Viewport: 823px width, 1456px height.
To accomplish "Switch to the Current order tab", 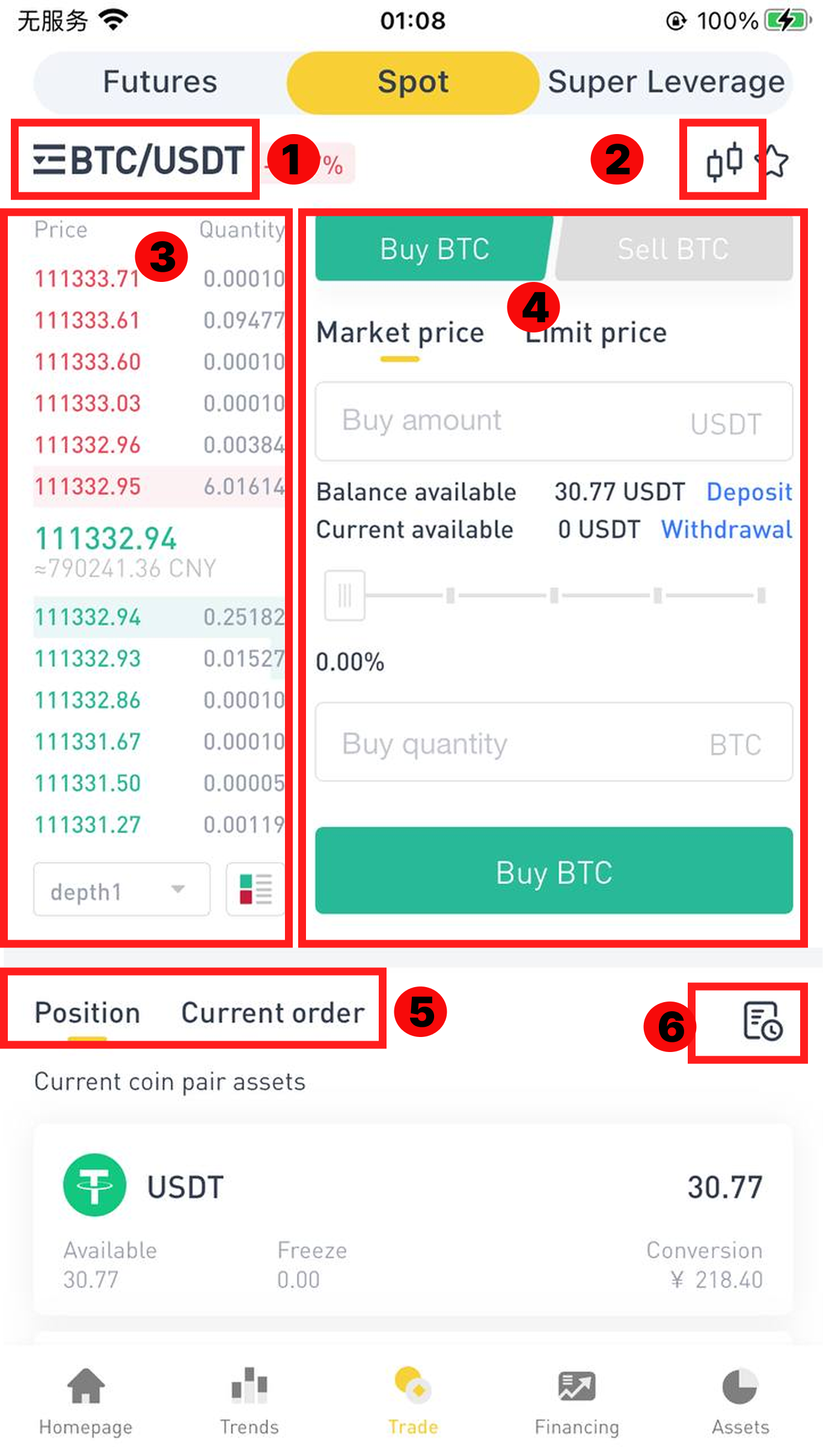I will pyautogui.click(x=273, y=1013).
